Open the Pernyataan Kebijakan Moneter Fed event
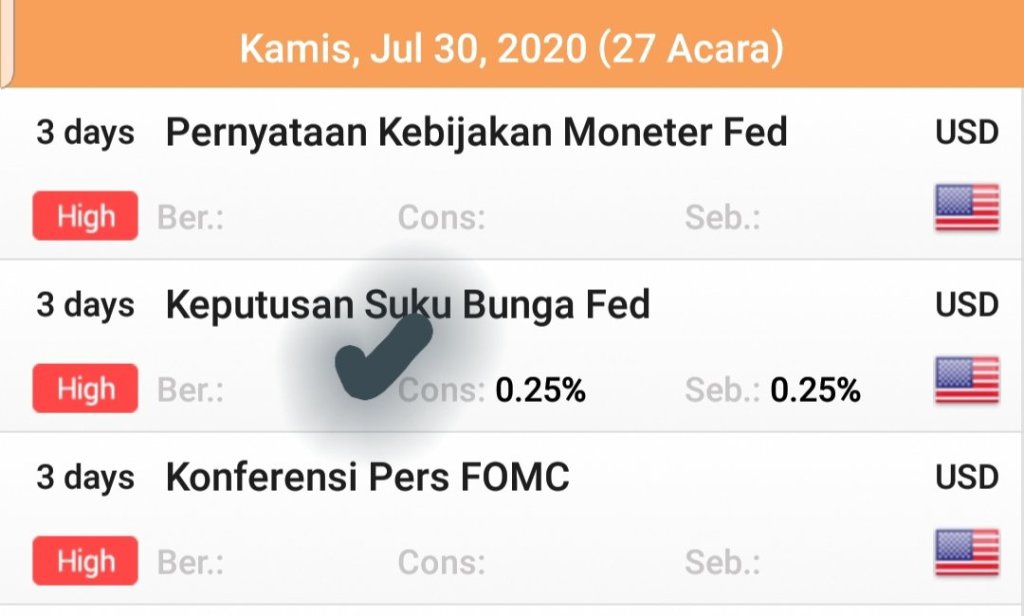Viewport: 1024px width, 616px height. pyautogui.click(x=476, y=133)
